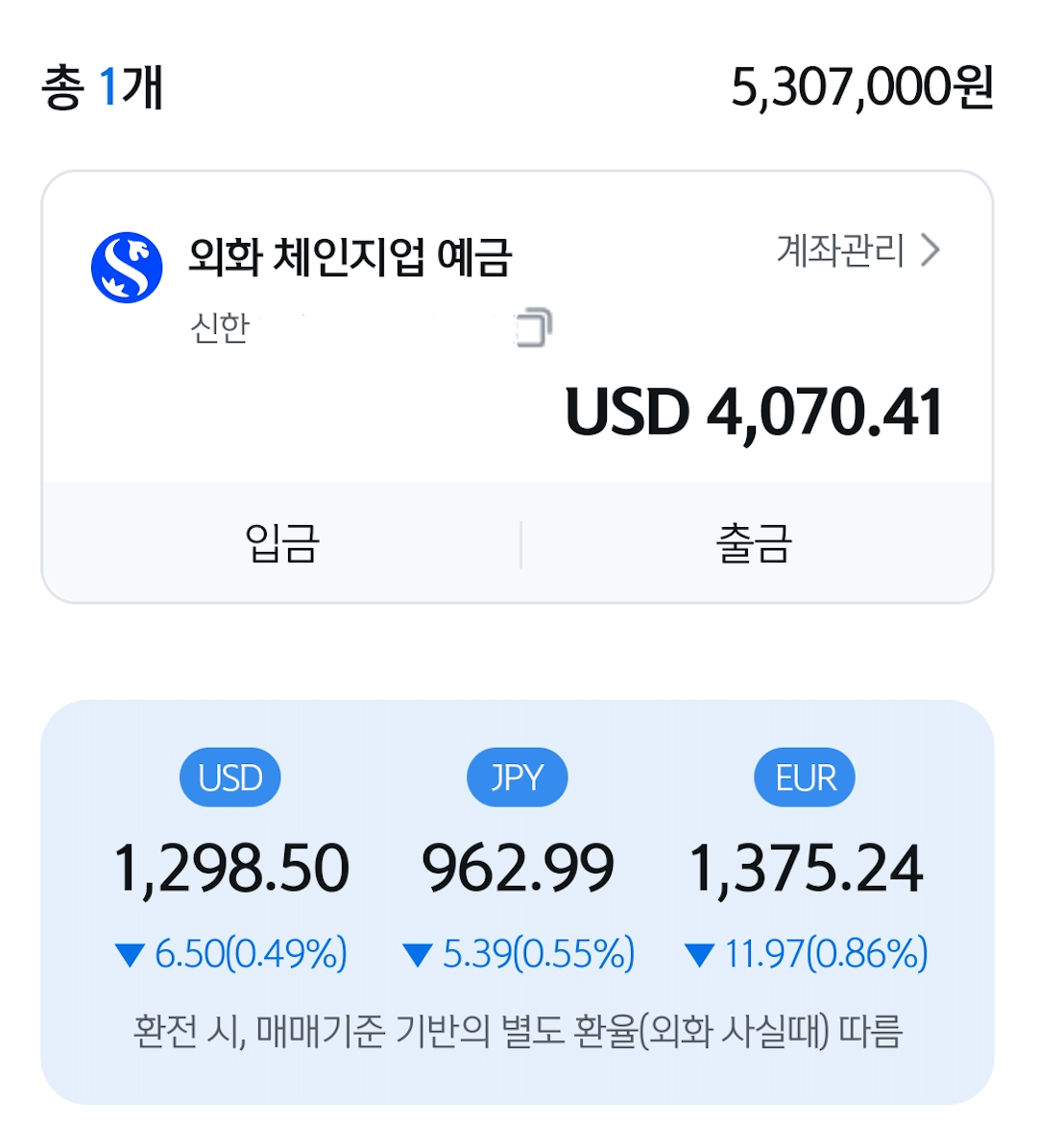Screen dimensions: 1039x1148
Task: Tap the USD 4,070.41 balance amount
Action: coord(754,412)
